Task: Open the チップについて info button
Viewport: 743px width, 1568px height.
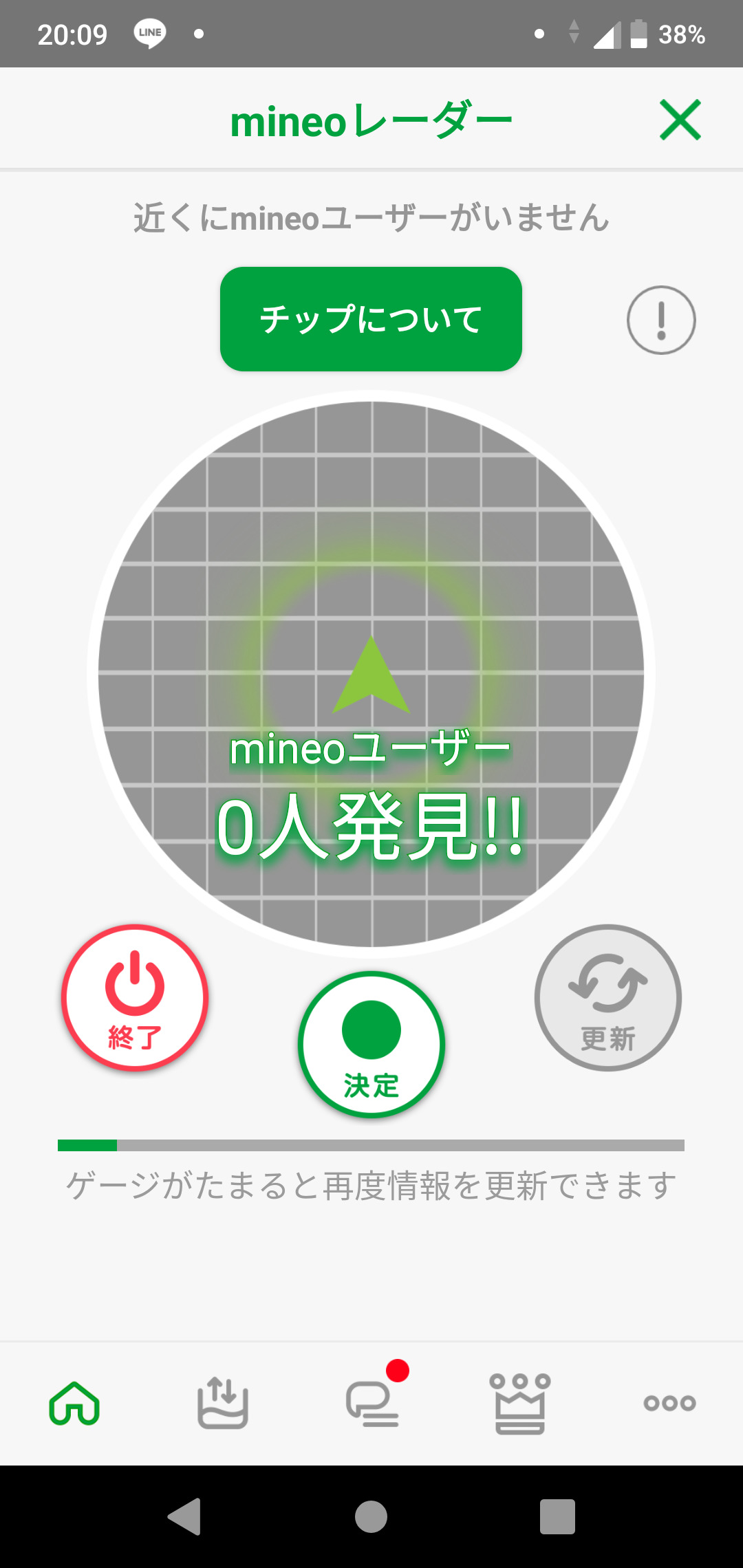Action: coord(371,319)
